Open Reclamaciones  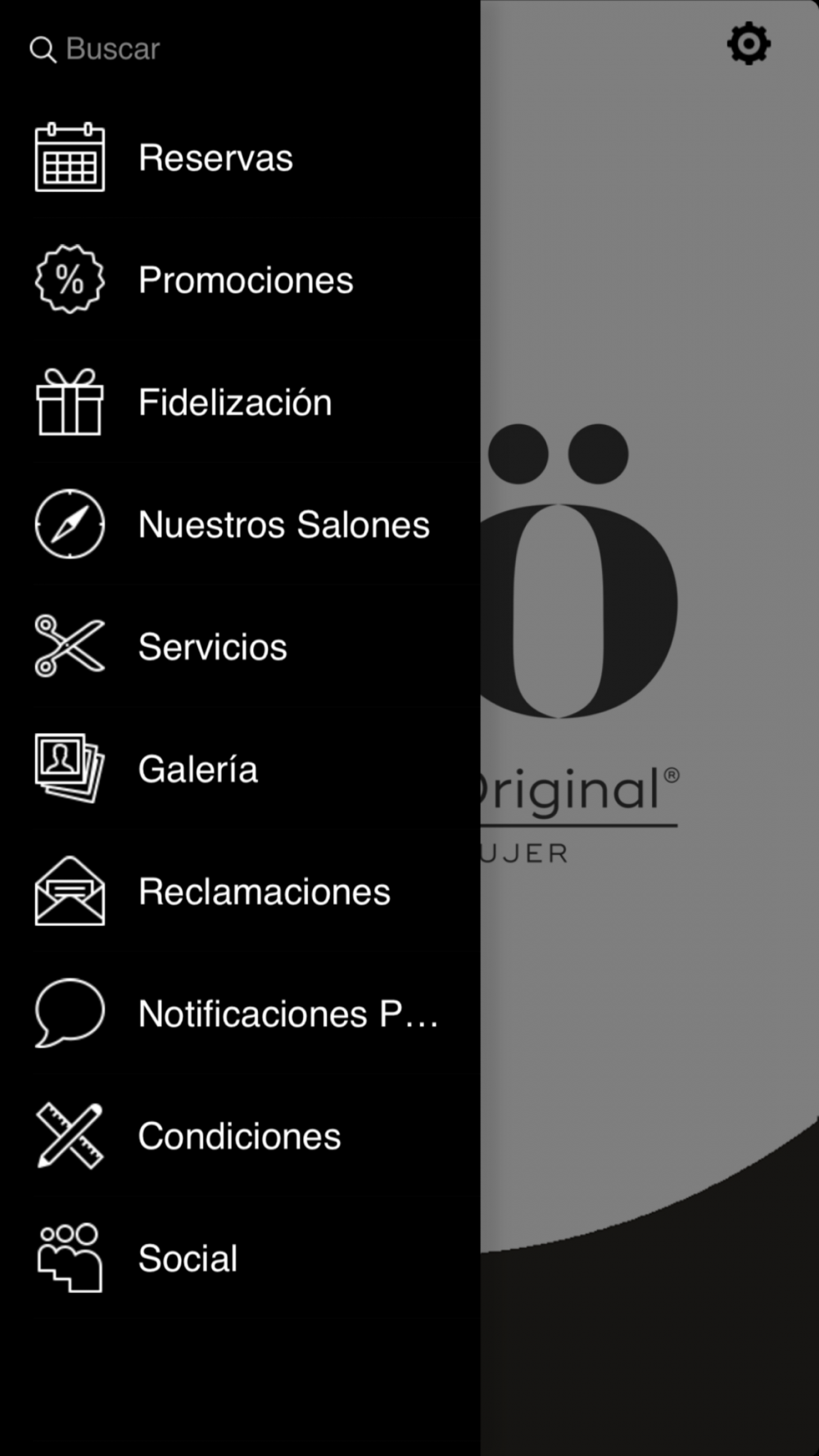click(x=240, y=891)
